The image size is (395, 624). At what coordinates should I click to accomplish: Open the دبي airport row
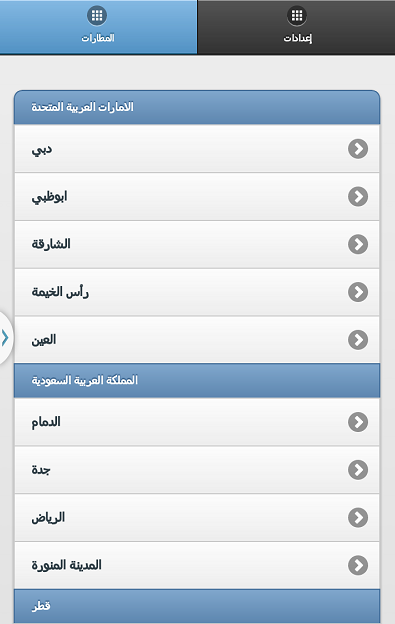point(197,149)
